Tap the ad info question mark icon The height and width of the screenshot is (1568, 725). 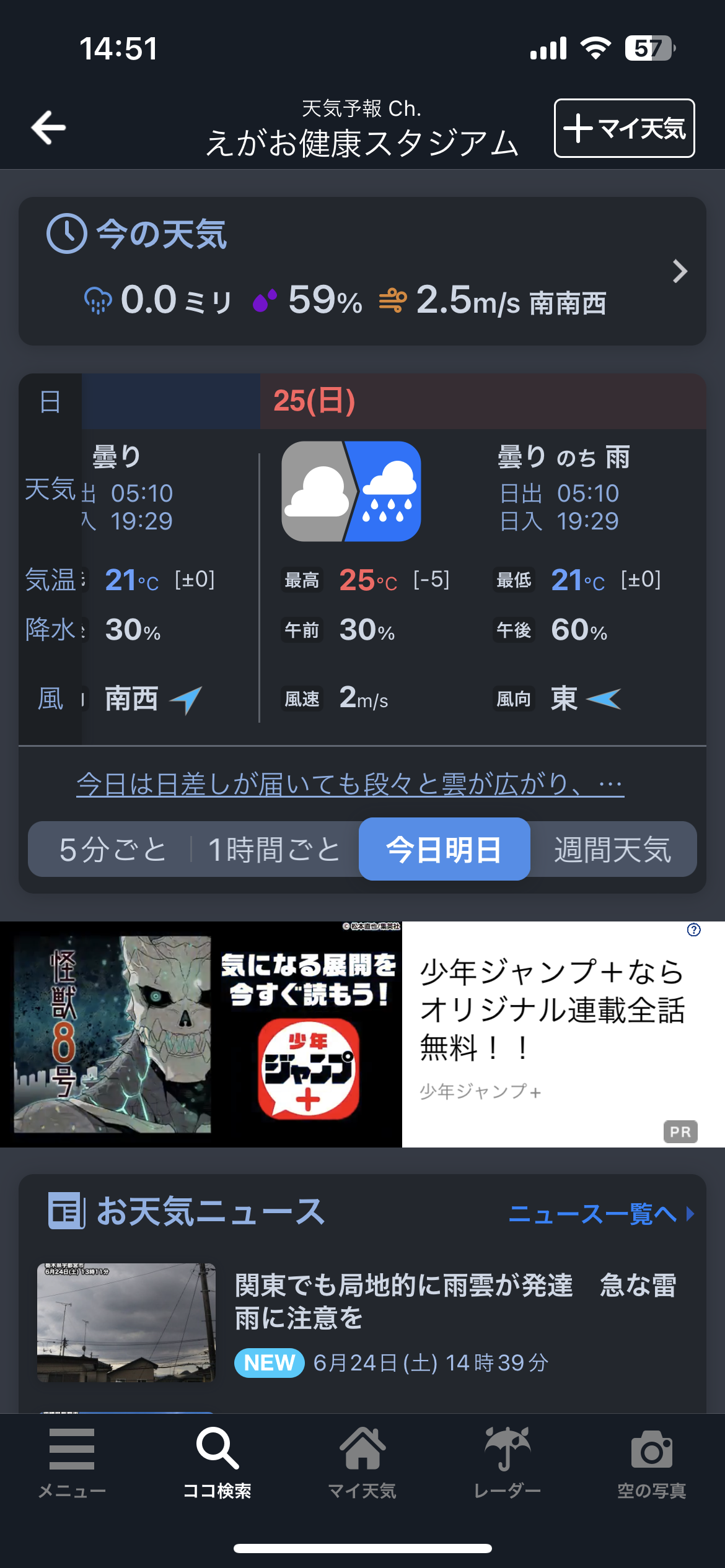(694, 930)
